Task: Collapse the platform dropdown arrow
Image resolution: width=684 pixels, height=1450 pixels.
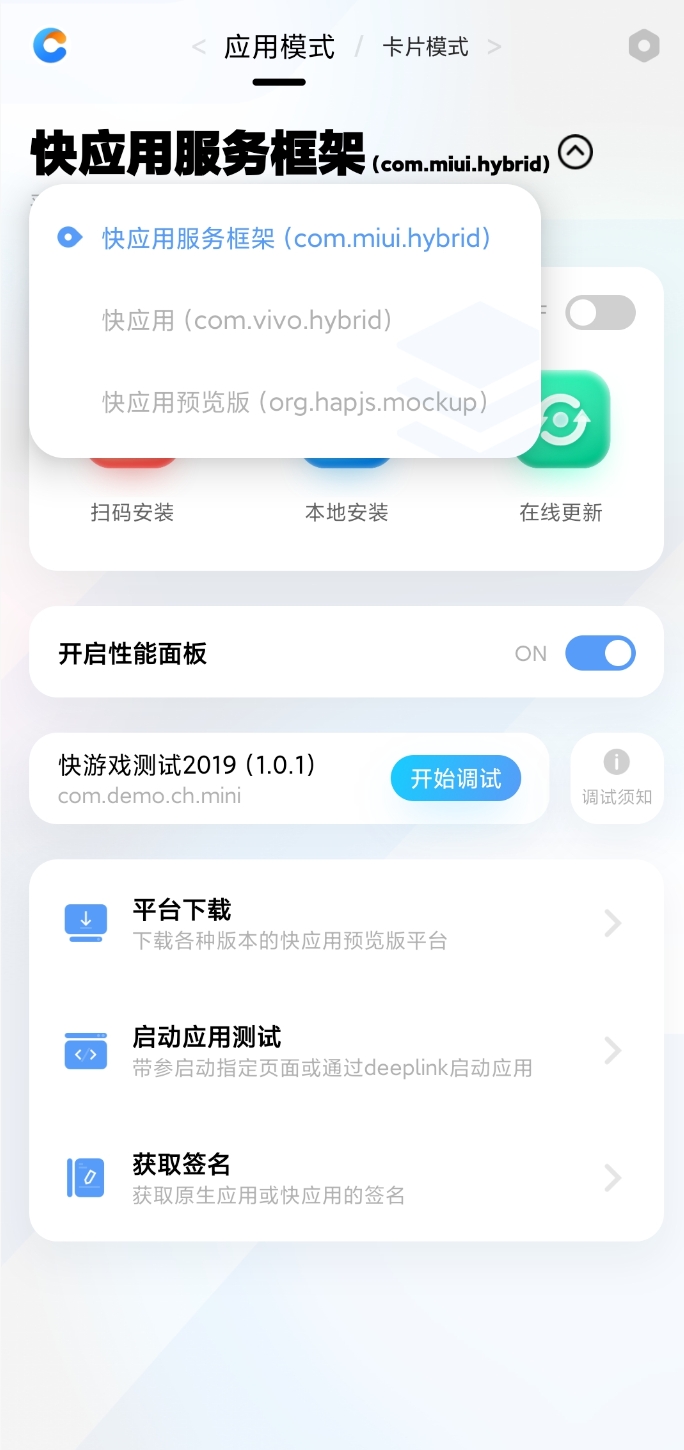Action: pyautogui.click(x=575, y=152)
